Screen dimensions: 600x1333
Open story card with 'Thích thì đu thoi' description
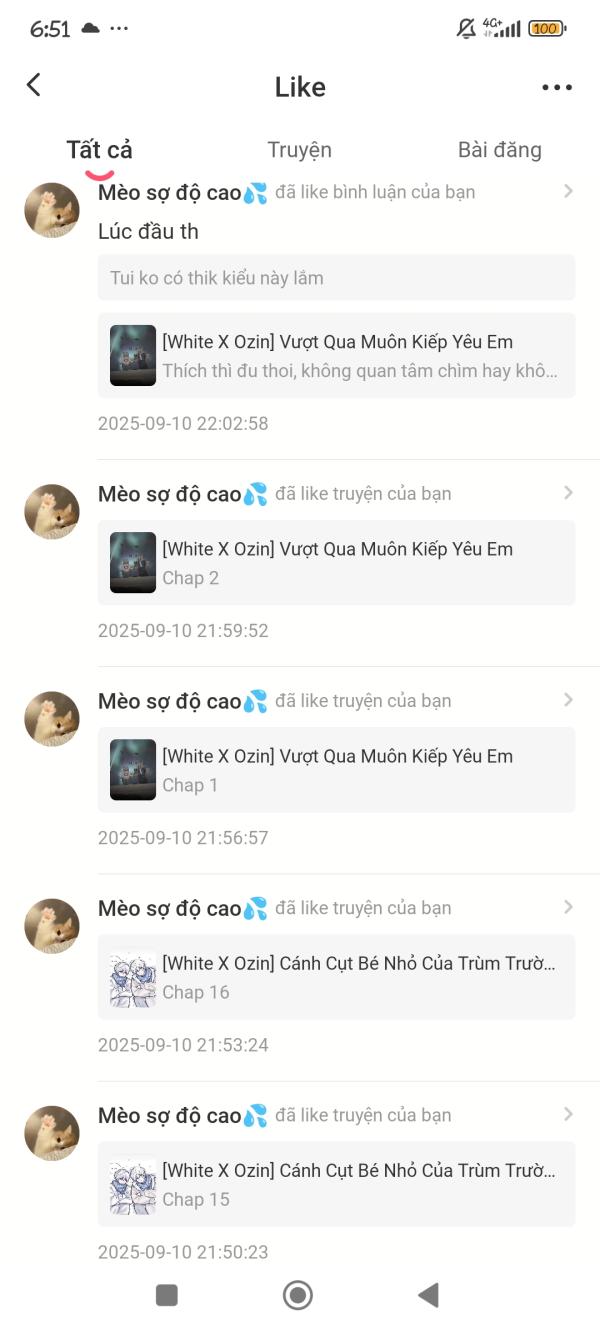click(336, 356)
